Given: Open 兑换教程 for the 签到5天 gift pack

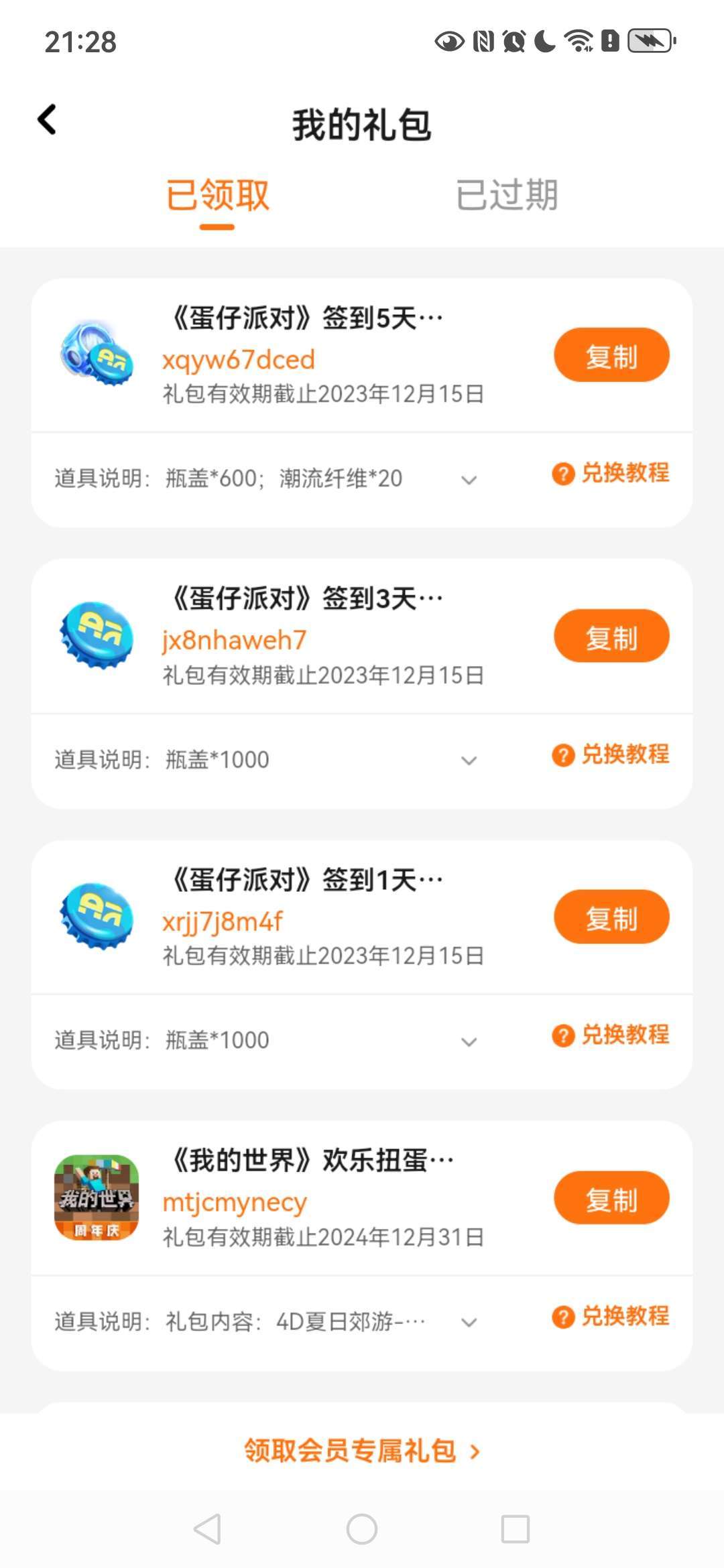Looking at the screenshot, I should click(611, 473).
